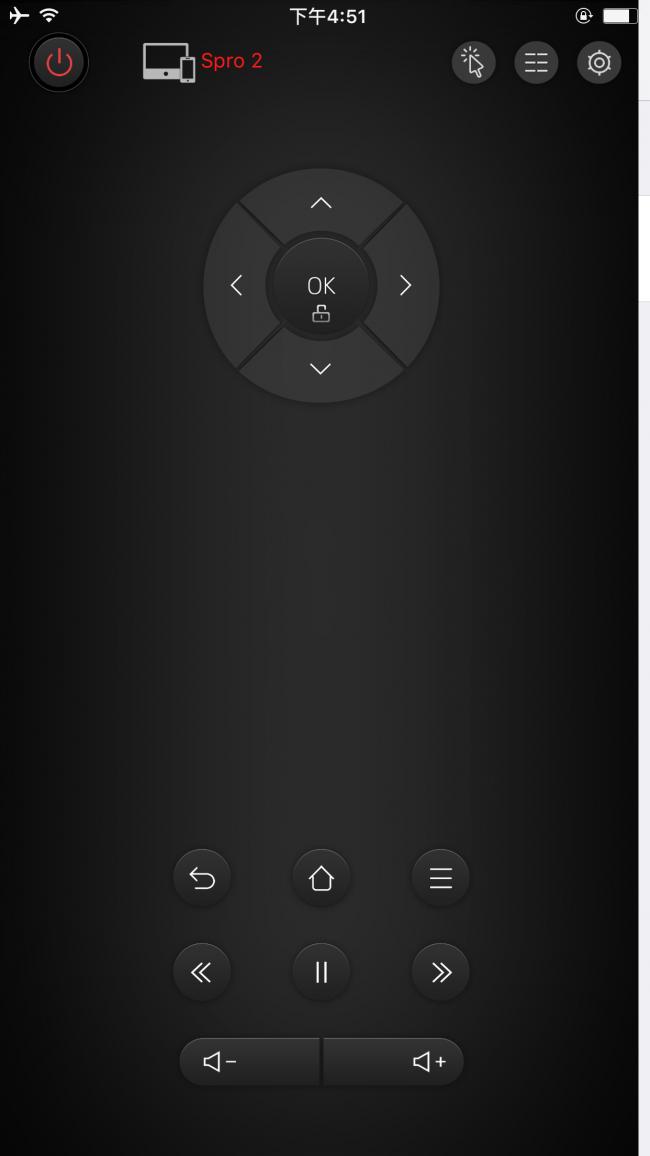Go to the home screen button
The image size is (650, 1156).
(321, 878)
